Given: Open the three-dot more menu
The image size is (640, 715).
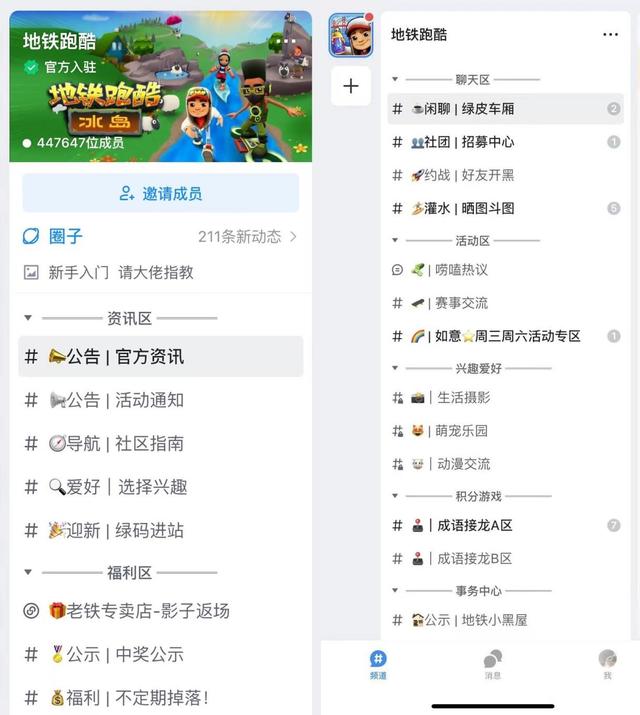Looking at the screenshot, I should tap(610, 35).
